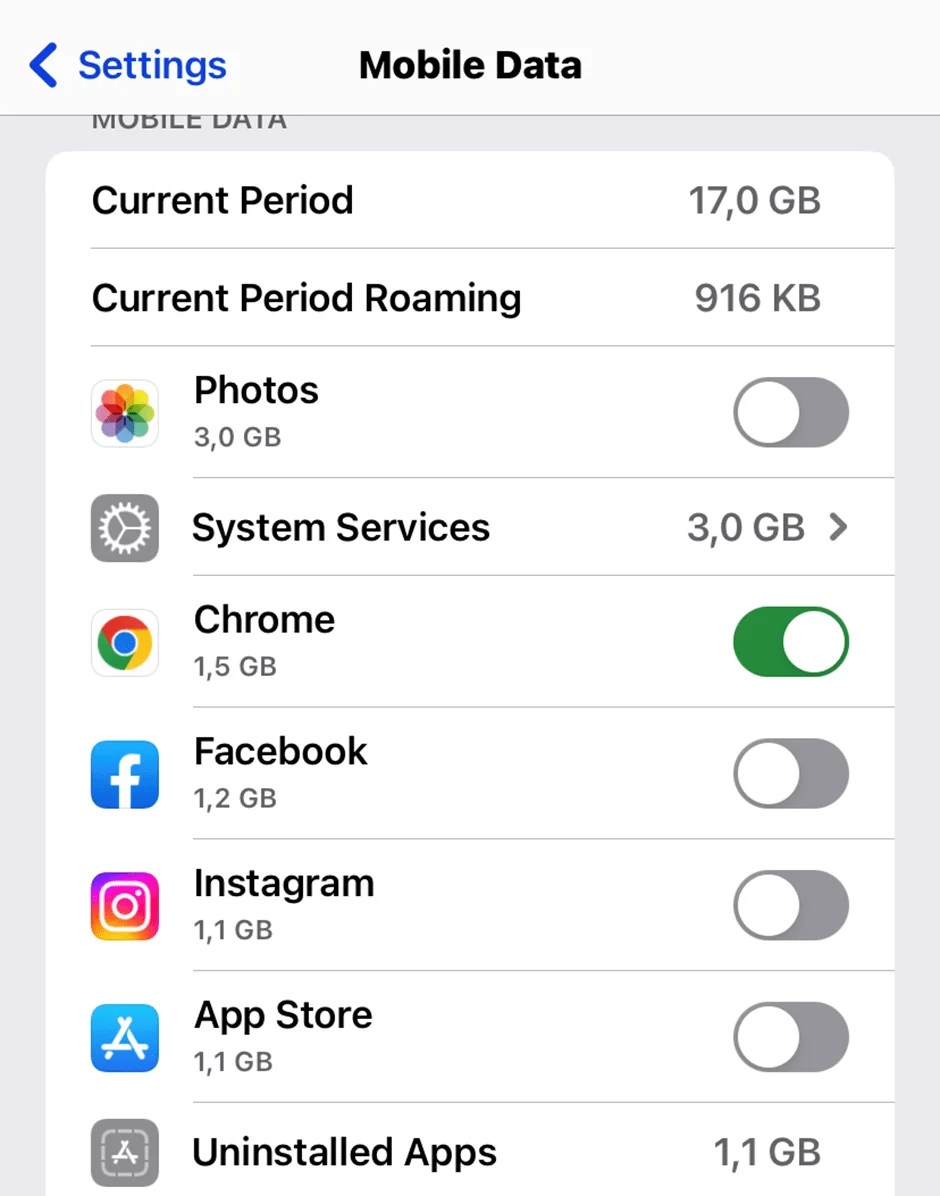The height and width of the screenshot is (1196, 940).
Task: Toggle mobile data access for Photos
Action: click(791, 412)
